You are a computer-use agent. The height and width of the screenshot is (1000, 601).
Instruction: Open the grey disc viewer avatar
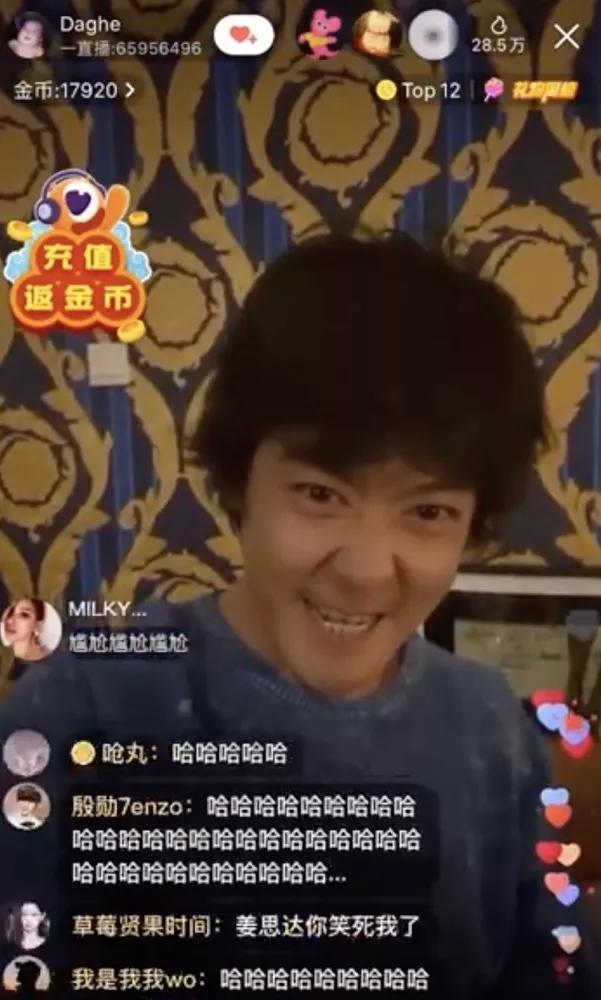433,36
